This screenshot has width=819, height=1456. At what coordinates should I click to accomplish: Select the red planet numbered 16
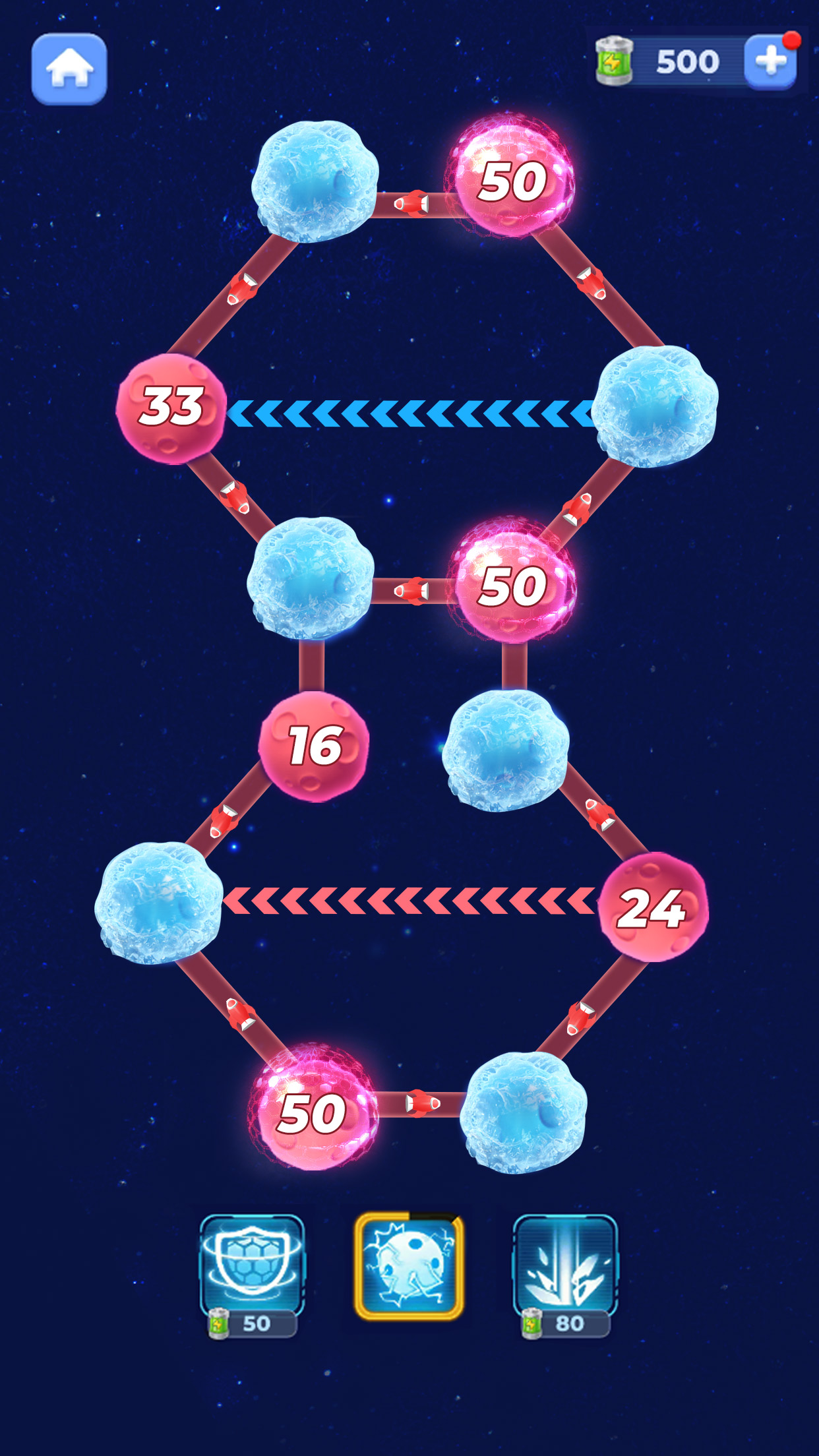(x=314, y=746)
